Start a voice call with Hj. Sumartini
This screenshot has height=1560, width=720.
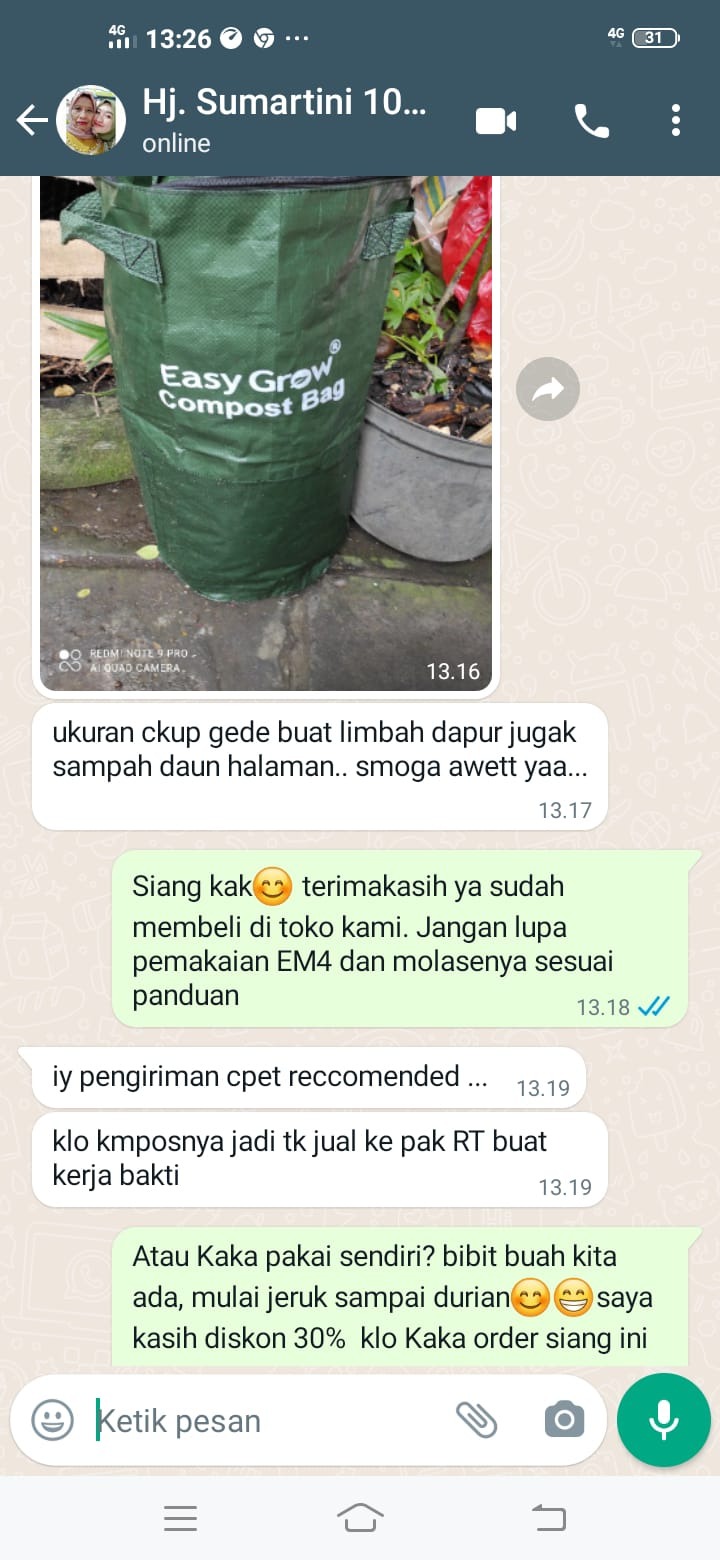(x=591, y=121)
